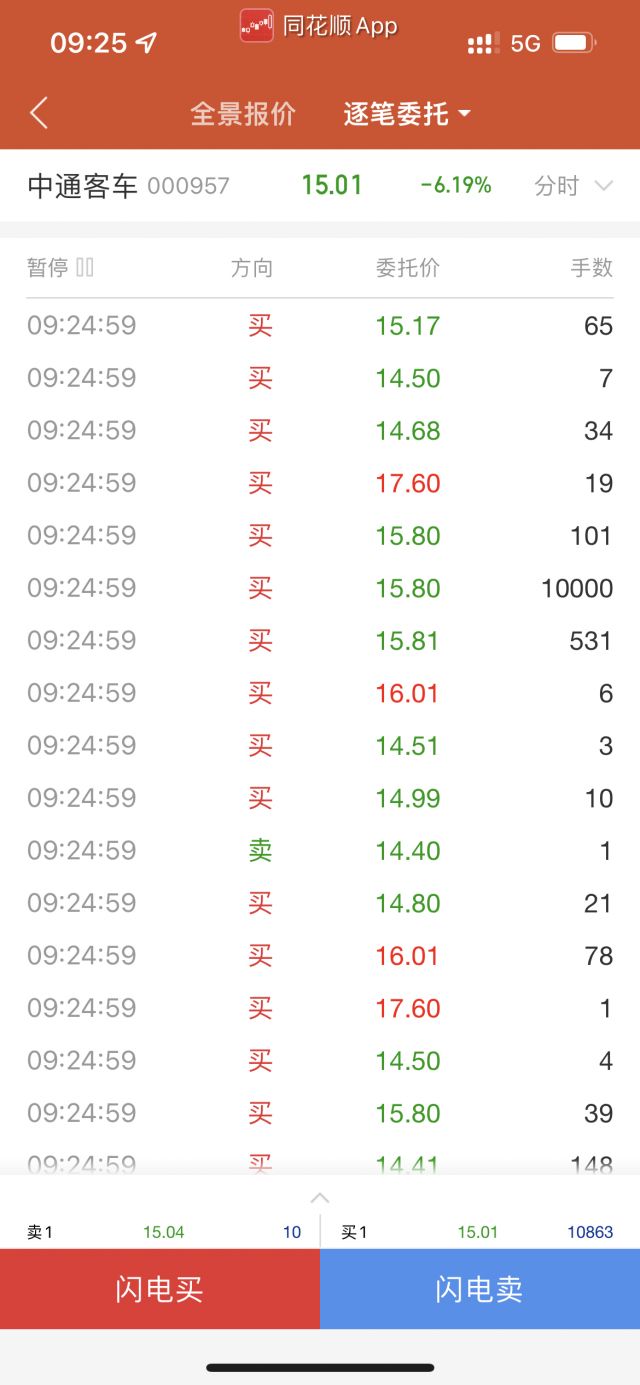Expand the order book with the up chevron
The width and height of the screenshot is (640, 1385).
[x=320, y=1198]
